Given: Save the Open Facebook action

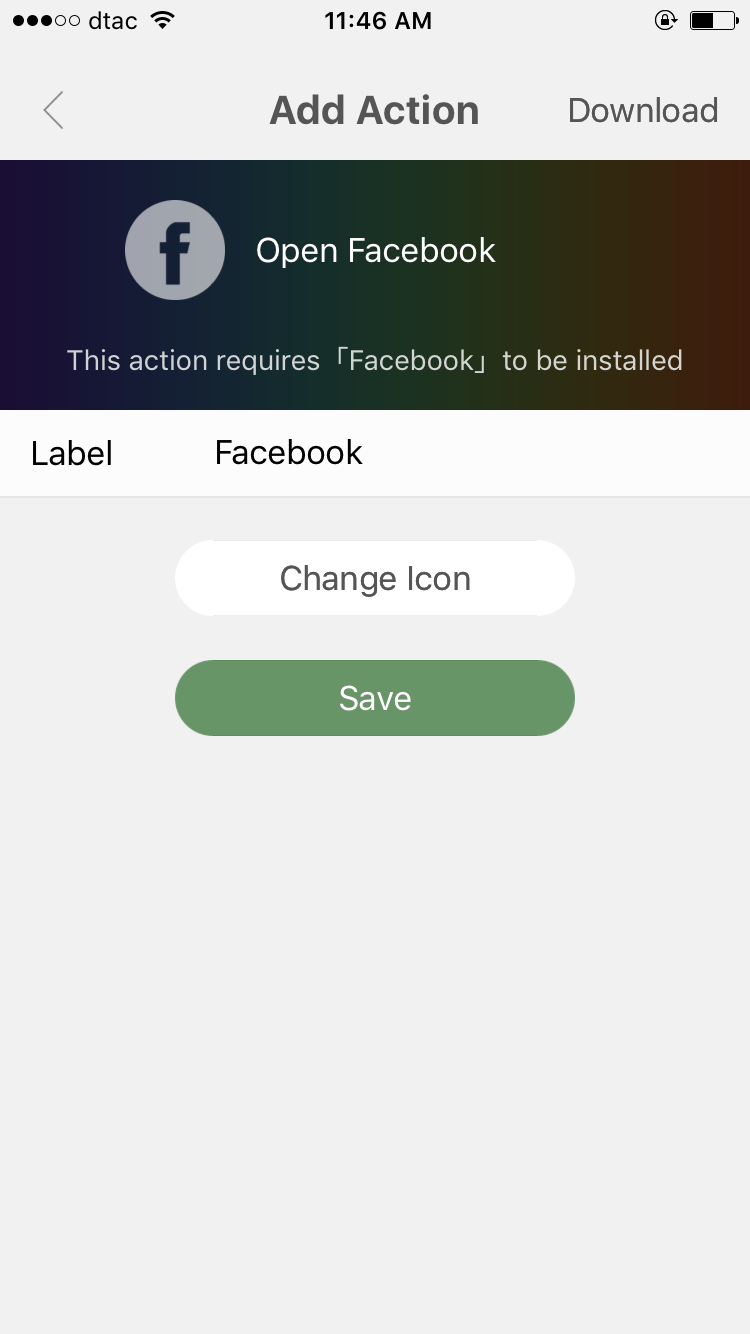Looking at the screenshot, I should click(x=375, y=698).
